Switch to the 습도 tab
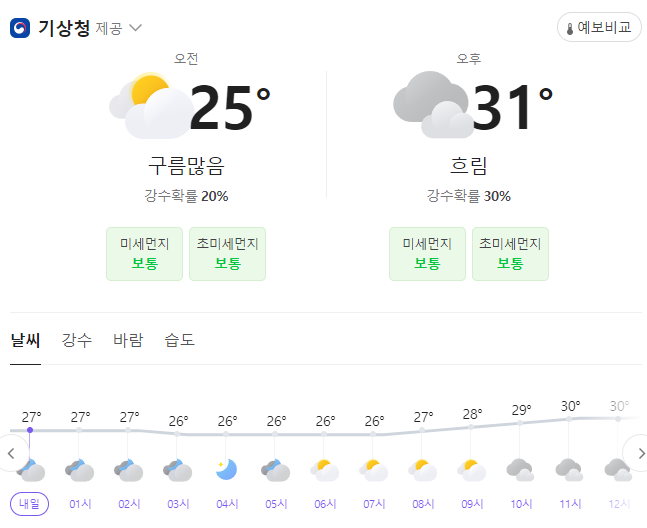The image size is (647, 528). [179, 340]
